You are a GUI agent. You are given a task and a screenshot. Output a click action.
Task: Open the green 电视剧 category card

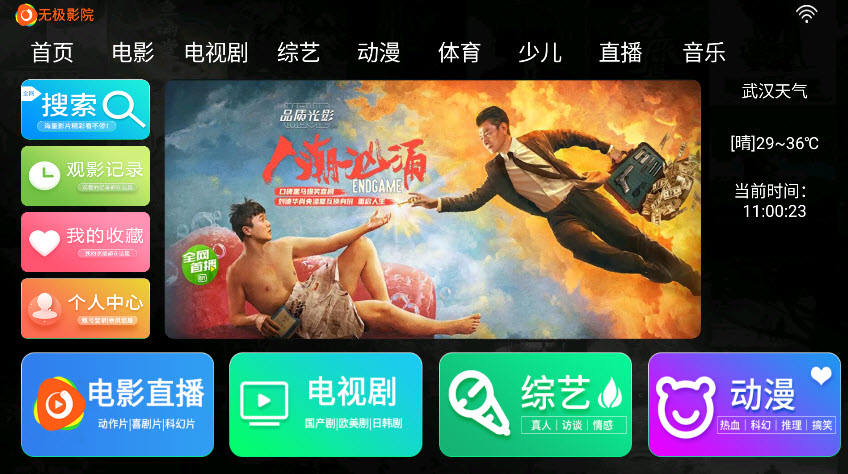[326, 404]
